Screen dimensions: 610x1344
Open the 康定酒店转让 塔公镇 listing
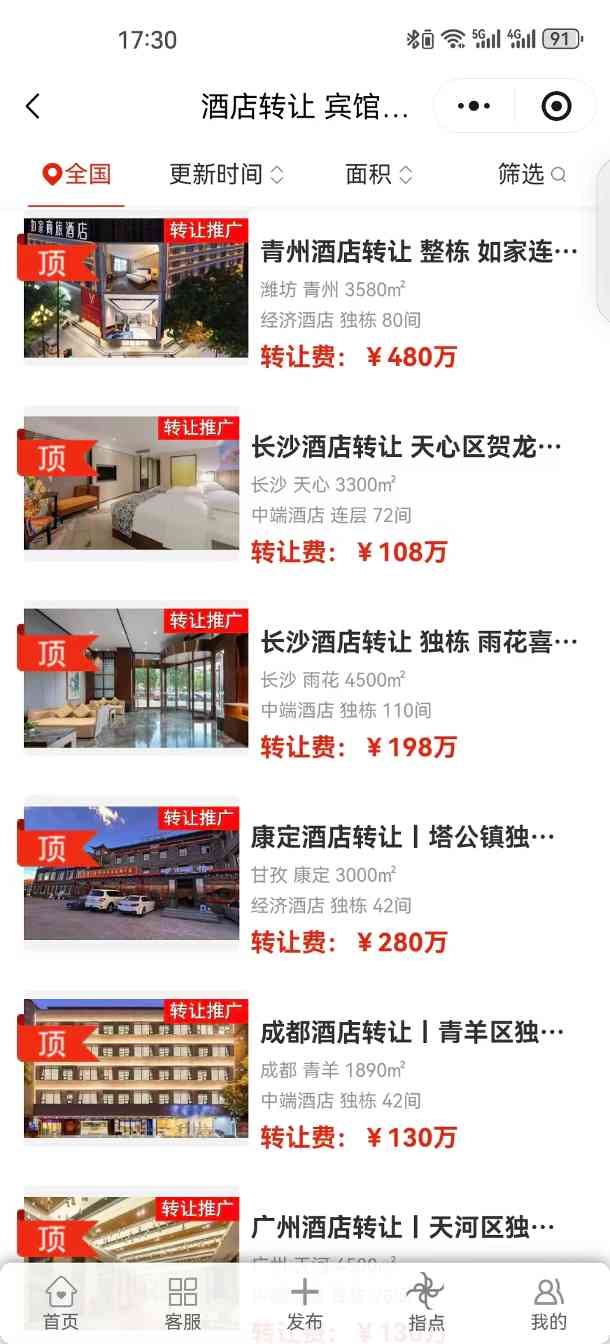[x=403, y=837]
